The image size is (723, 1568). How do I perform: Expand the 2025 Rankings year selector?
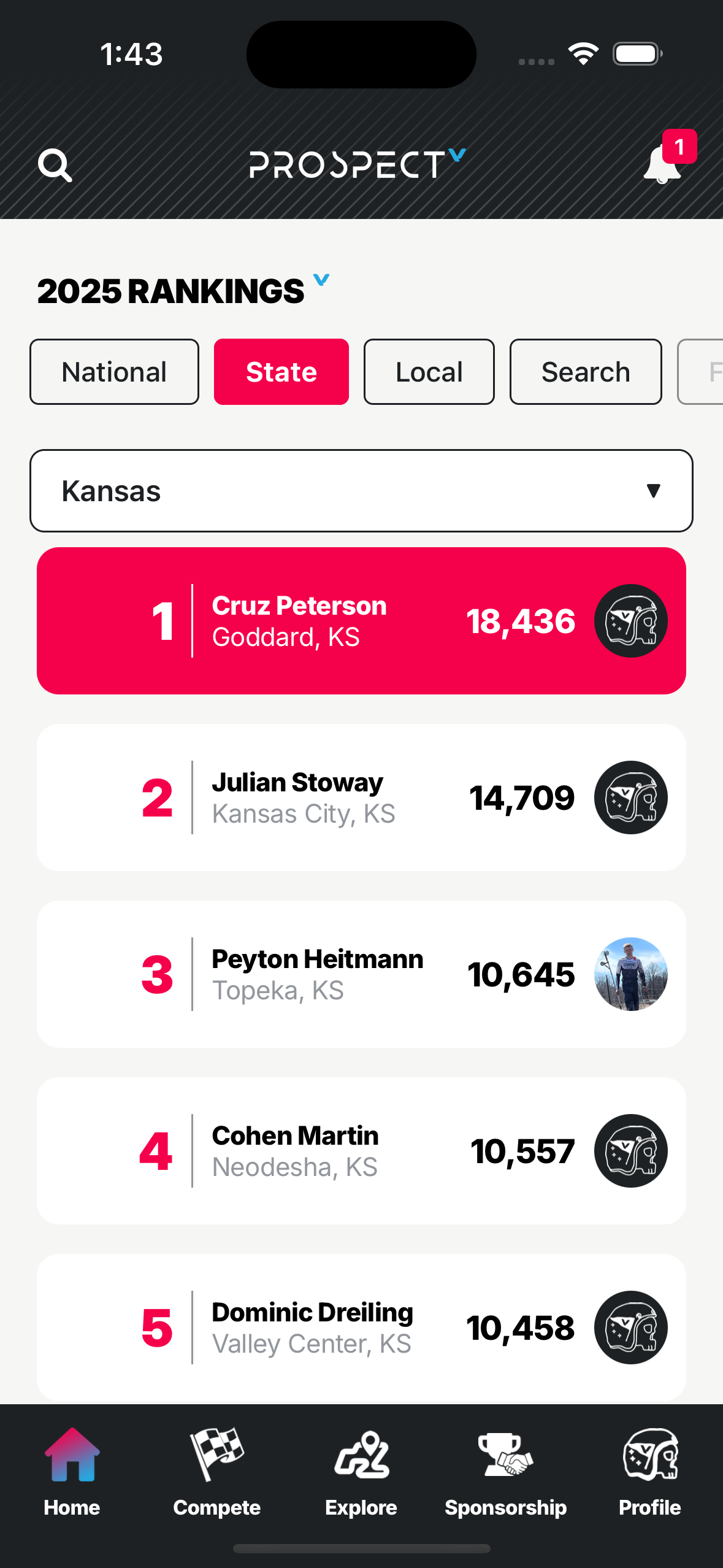[x=321, y=281]
